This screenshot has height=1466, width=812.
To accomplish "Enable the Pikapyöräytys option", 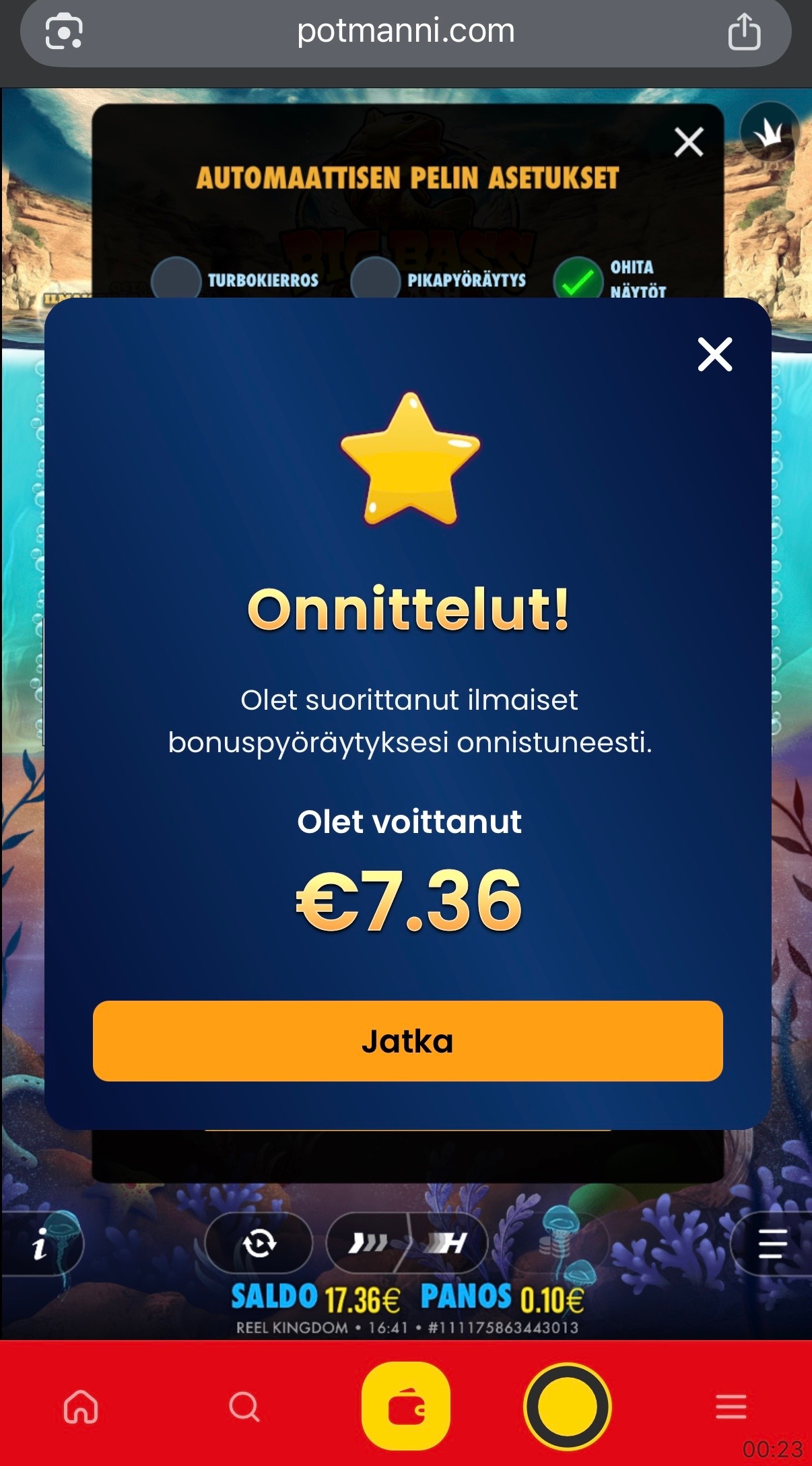I will 375,279.
